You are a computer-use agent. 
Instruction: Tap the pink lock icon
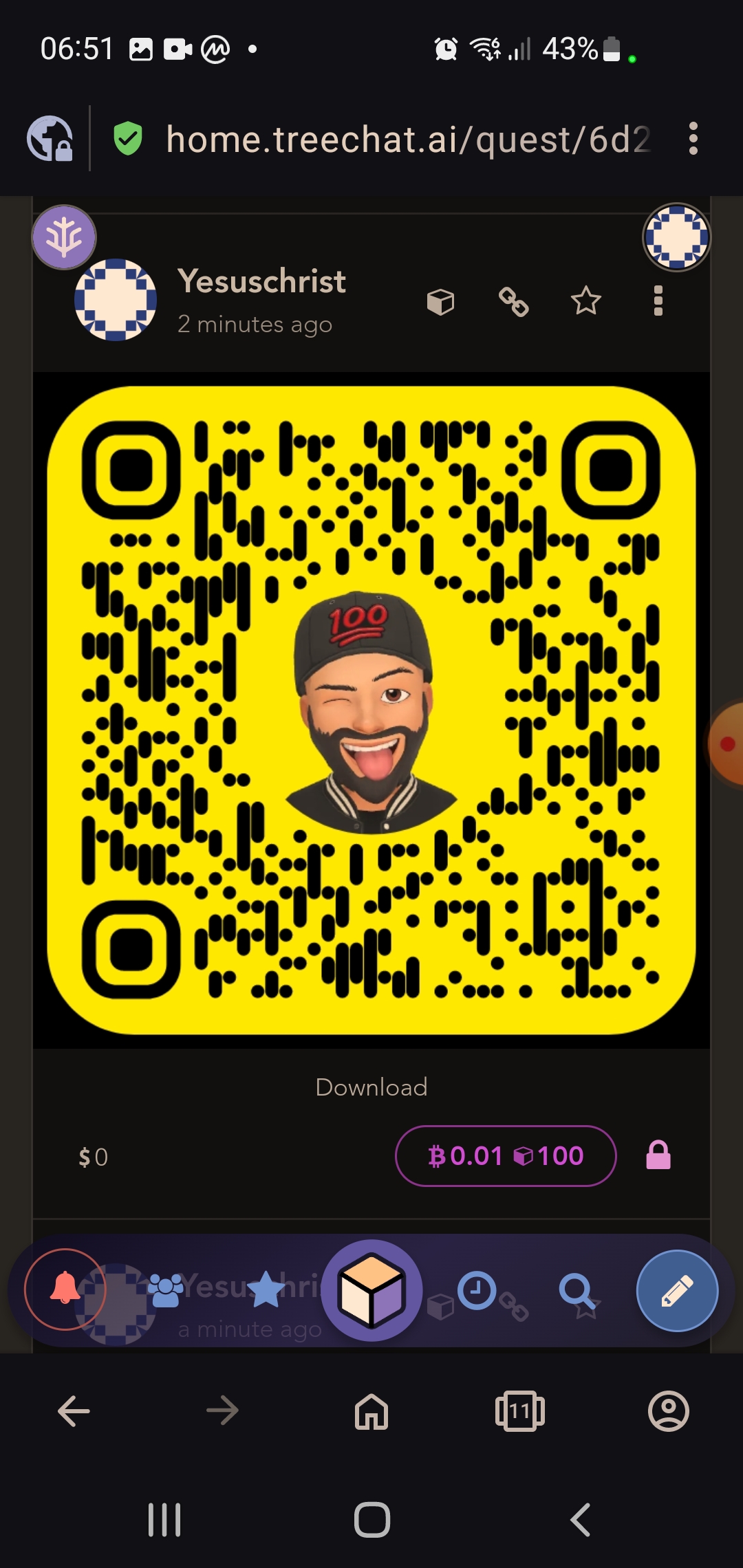tap(658, 1155)
